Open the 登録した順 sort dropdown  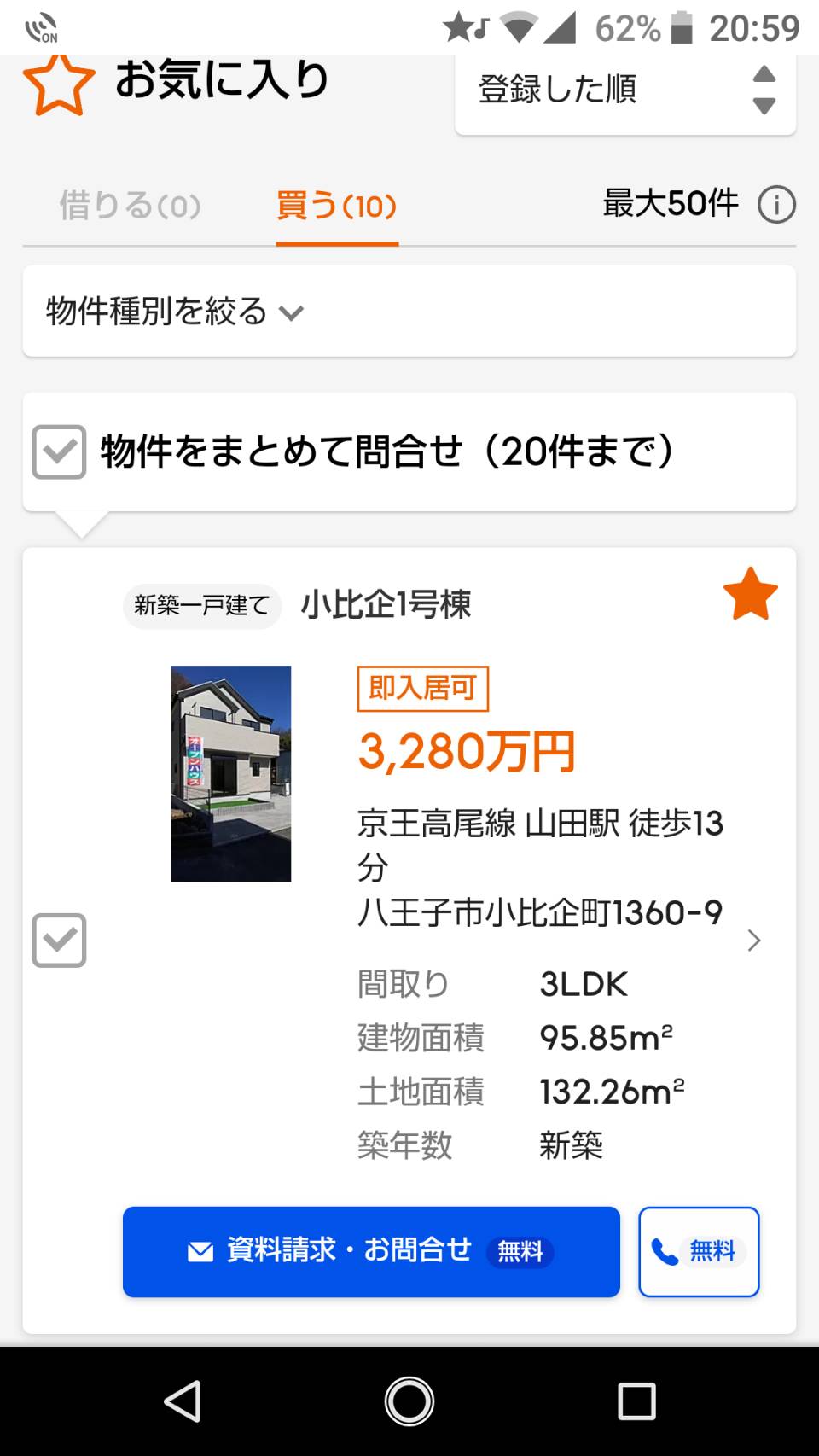point(625,90)
